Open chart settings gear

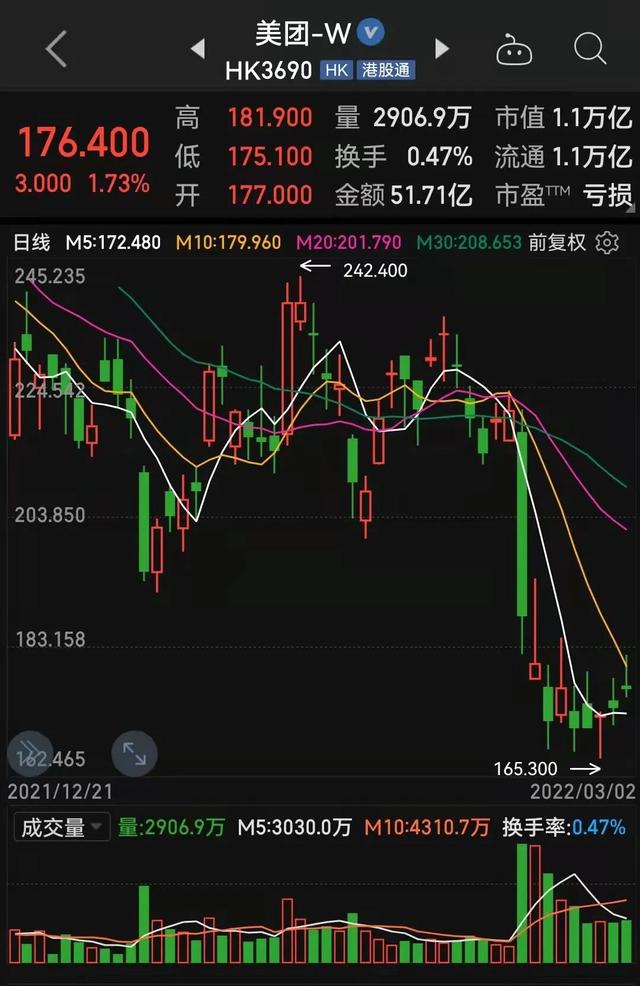(x=606, y=242)
